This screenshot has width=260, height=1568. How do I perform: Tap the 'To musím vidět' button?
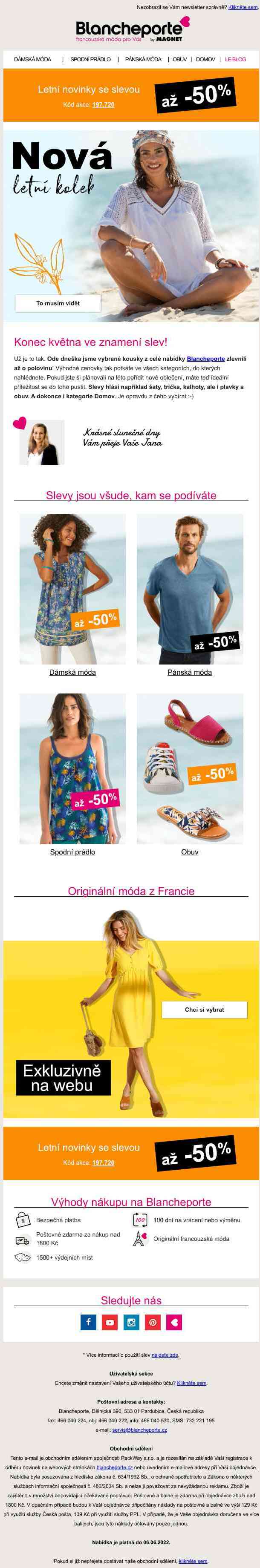pyautogui.click(x=58, y=303)
